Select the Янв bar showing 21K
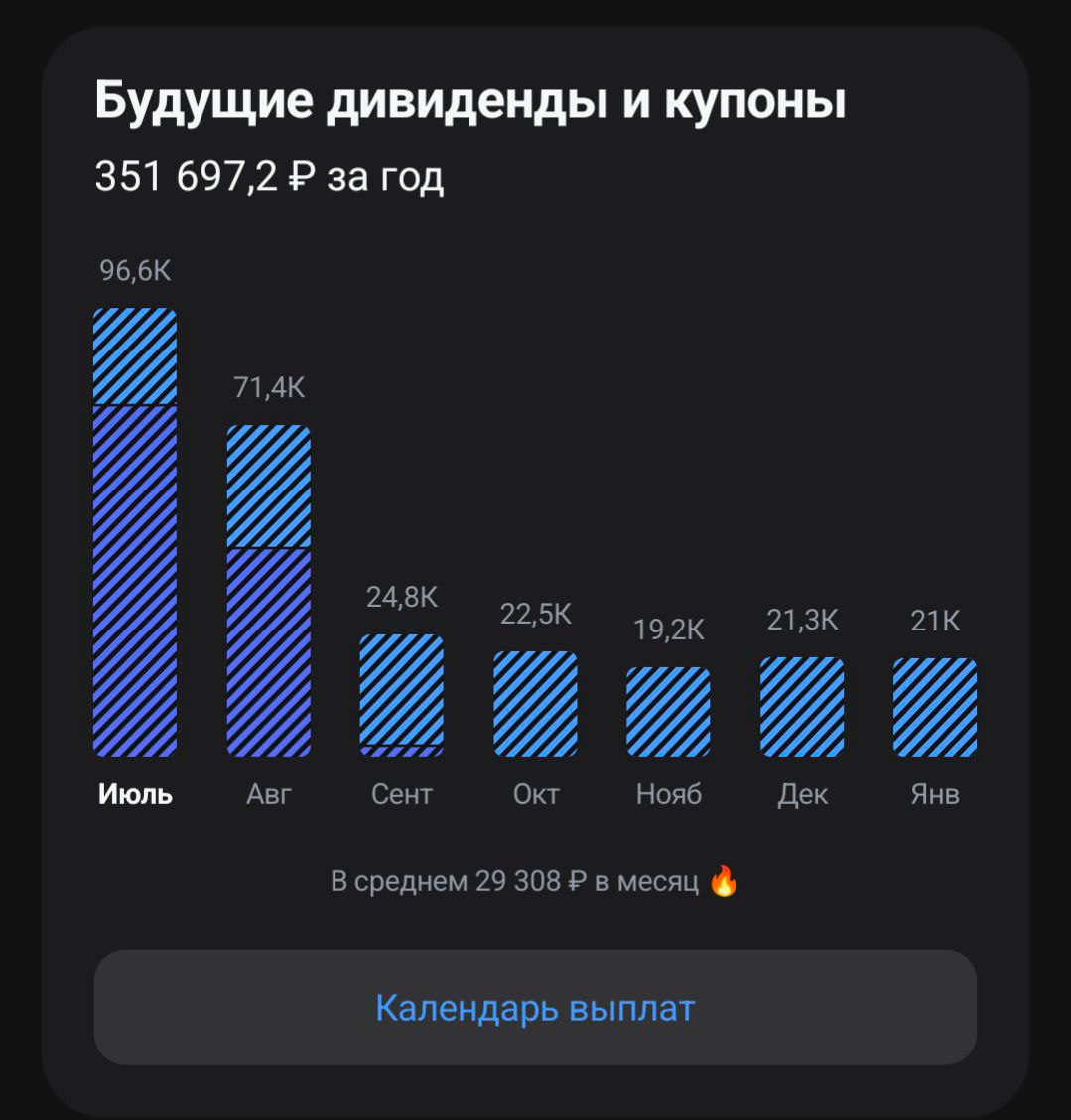 tap(934, 710)
